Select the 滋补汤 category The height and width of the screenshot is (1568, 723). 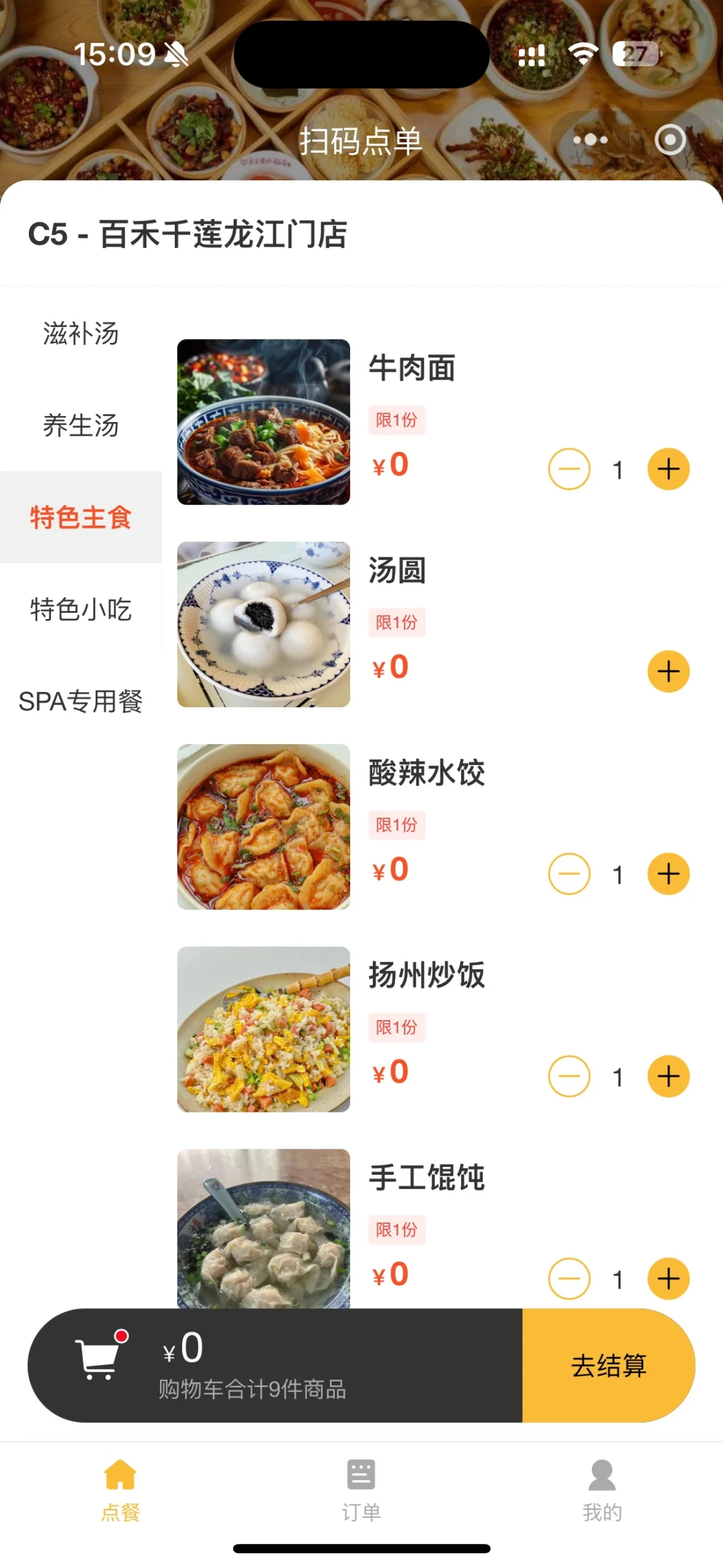pos(80,335)
